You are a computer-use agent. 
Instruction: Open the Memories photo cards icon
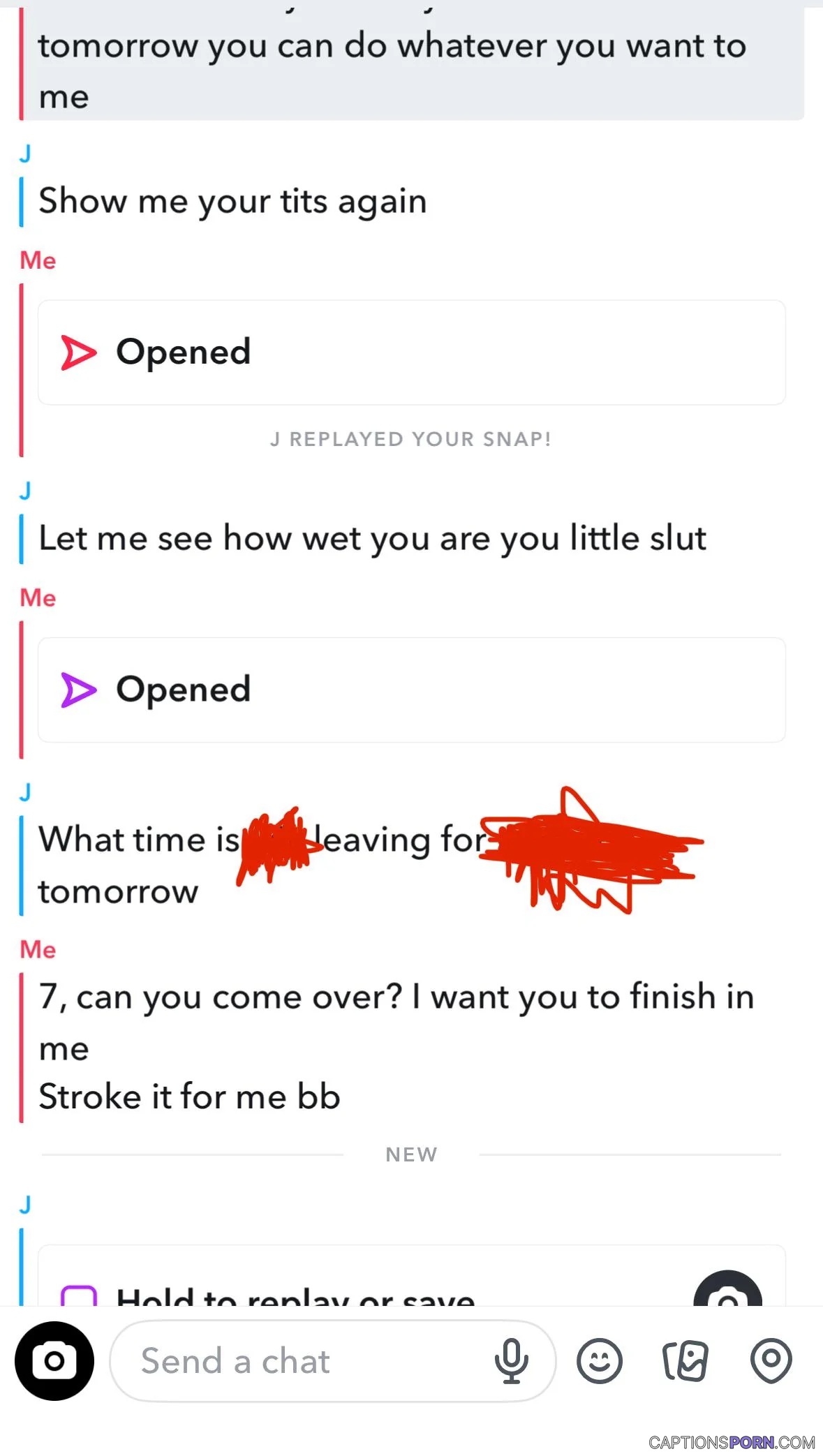[x=685, y=1360]
